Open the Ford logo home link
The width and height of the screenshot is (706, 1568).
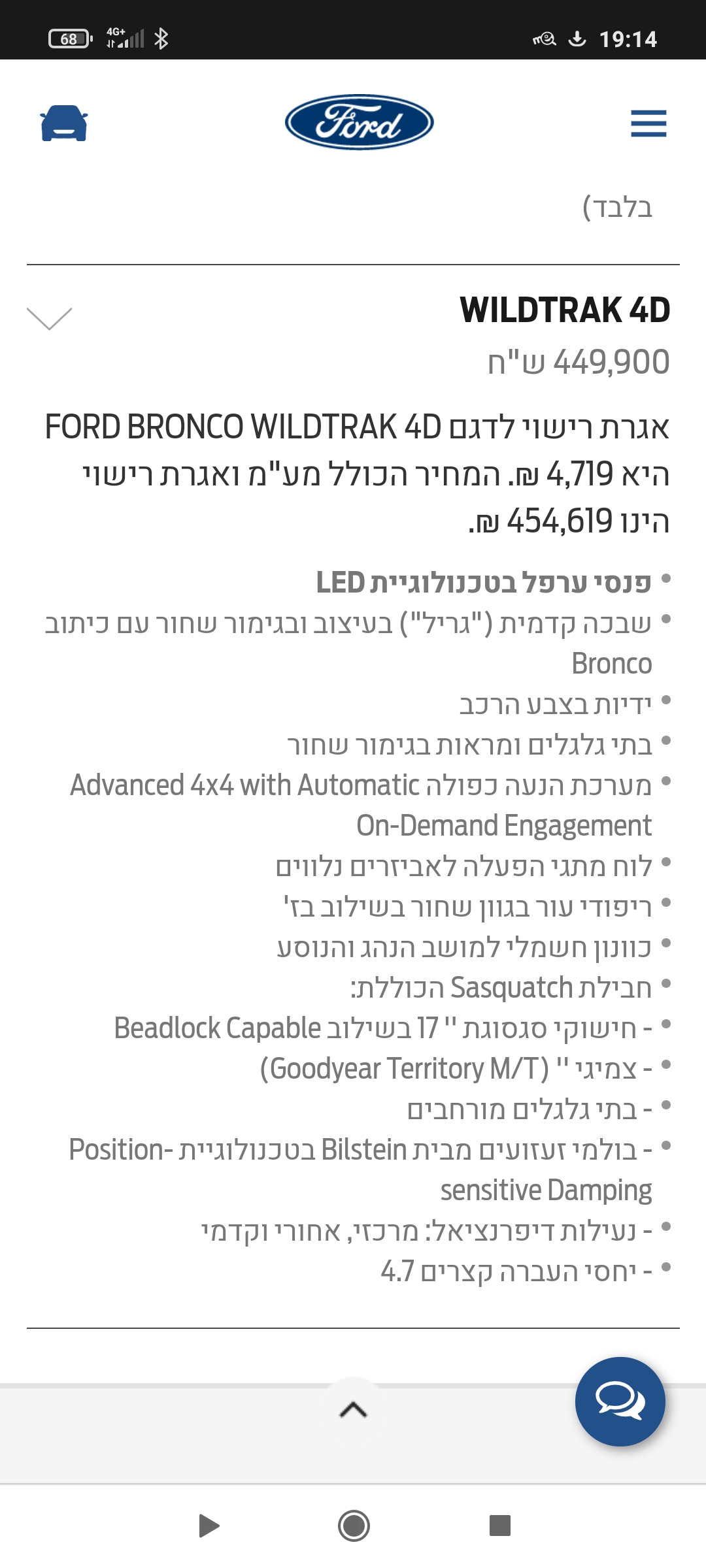coord(359,122)
